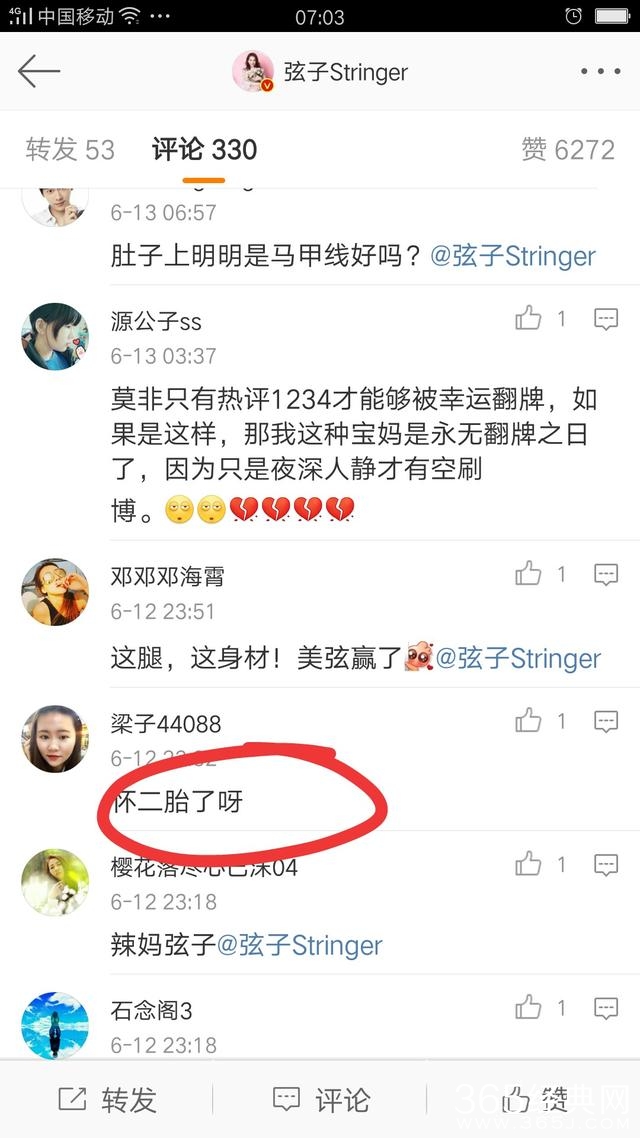Like the comment by 源公子ss
The image size is (640, 1138).
pos(529,319)
